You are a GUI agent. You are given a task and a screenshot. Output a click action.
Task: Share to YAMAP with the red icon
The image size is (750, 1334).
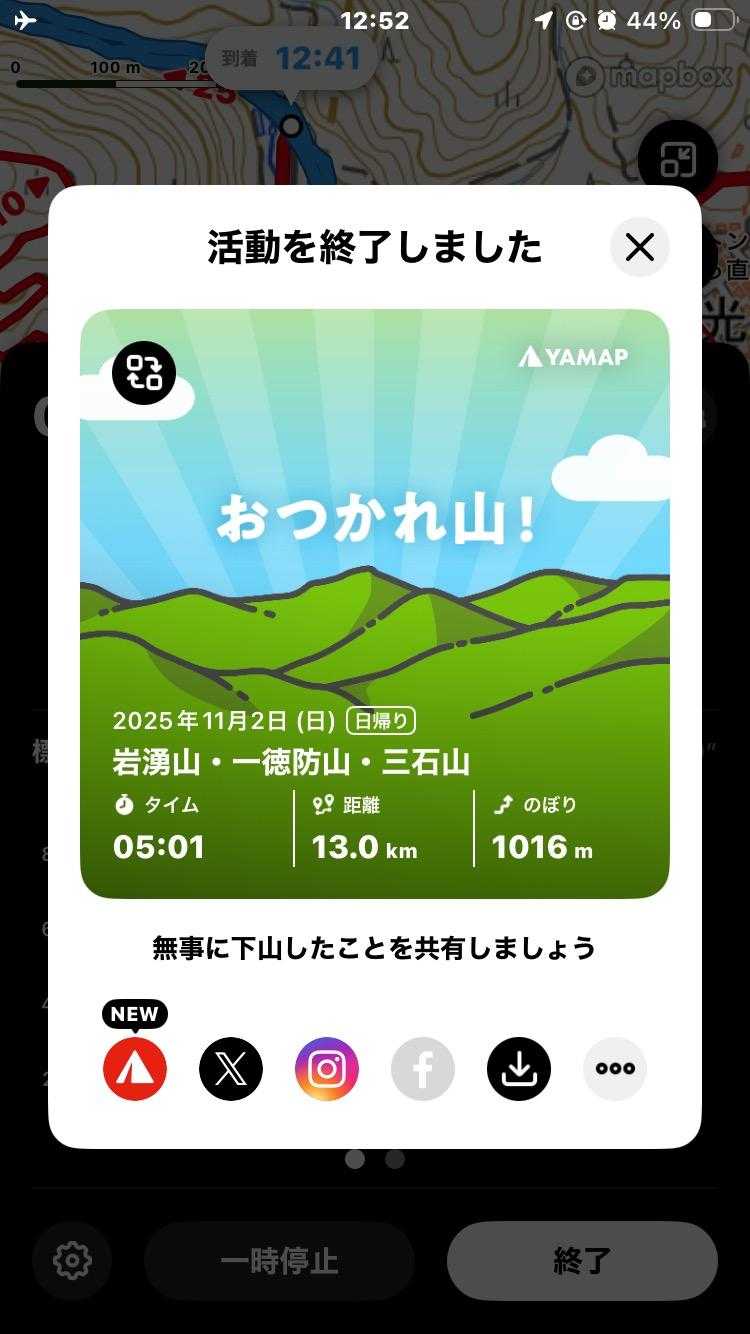click(x=135, y=1069)
